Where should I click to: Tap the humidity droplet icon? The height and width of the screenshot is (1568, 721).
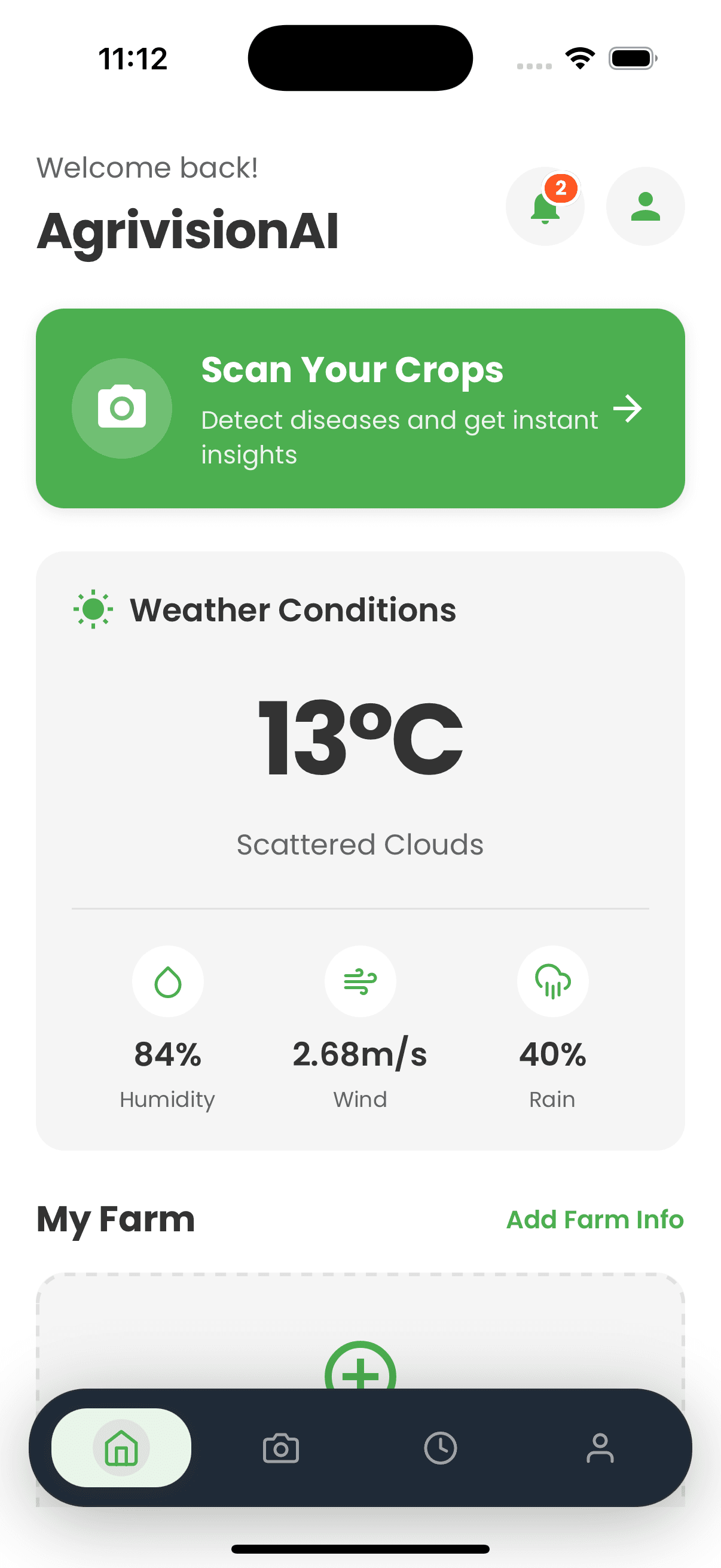pyautogui.click(x=168, y=981)
